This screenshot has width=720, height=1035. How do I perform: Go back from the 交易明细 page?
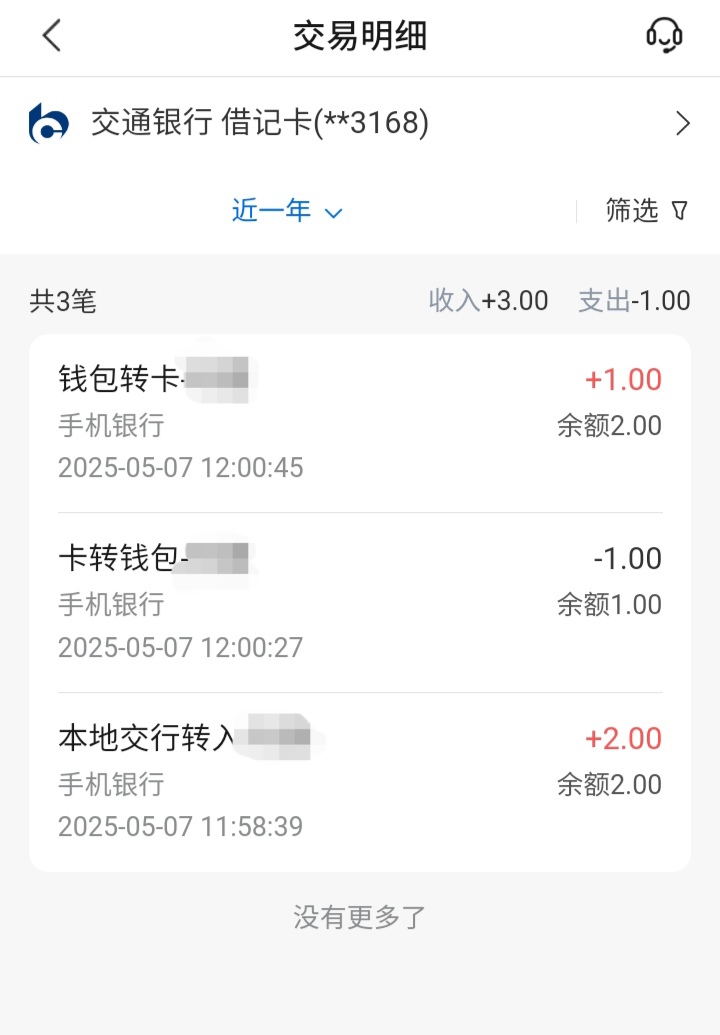[x=52, y=36]
